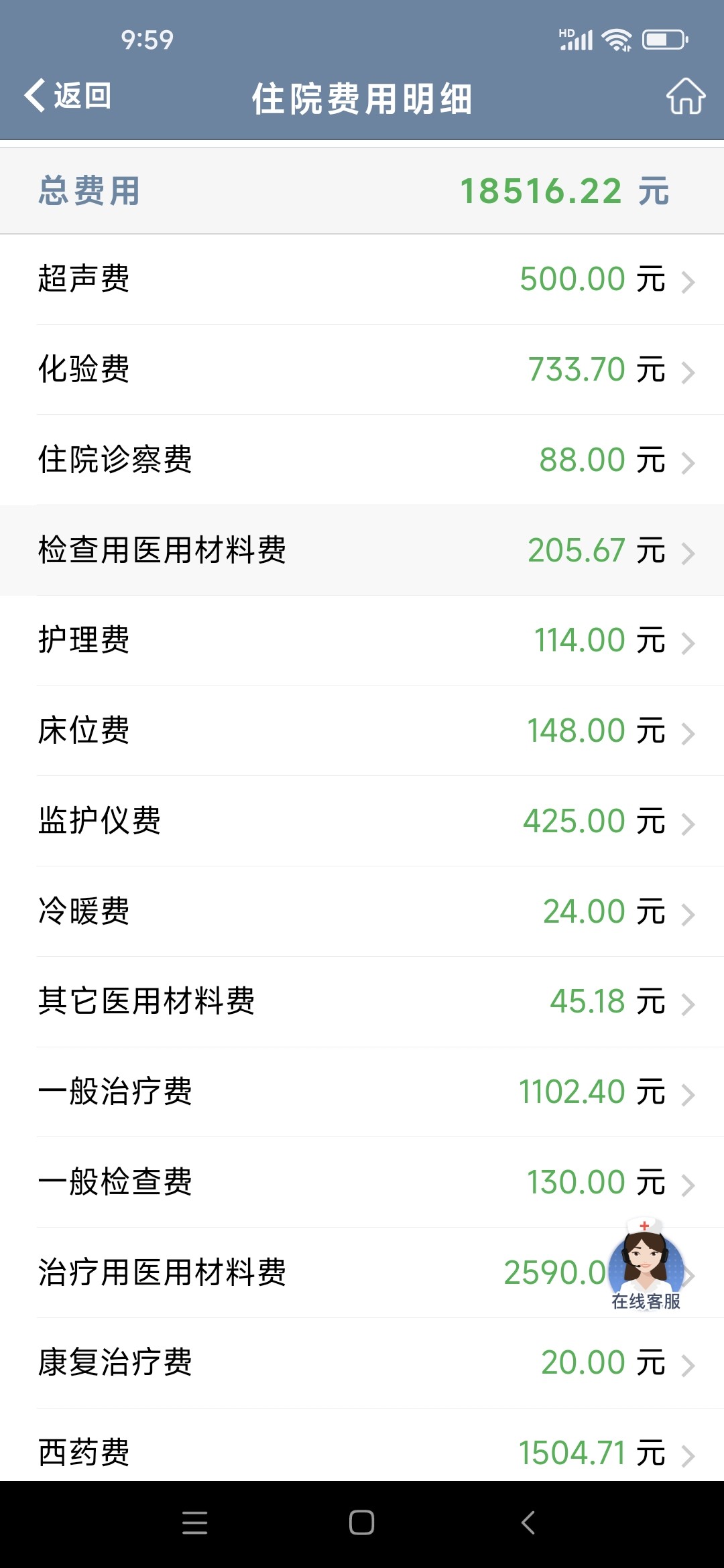View 康复治疗费 details
Image resolution: width=724 pixels, height=1568 pixels.
(x=362, y=1363)
